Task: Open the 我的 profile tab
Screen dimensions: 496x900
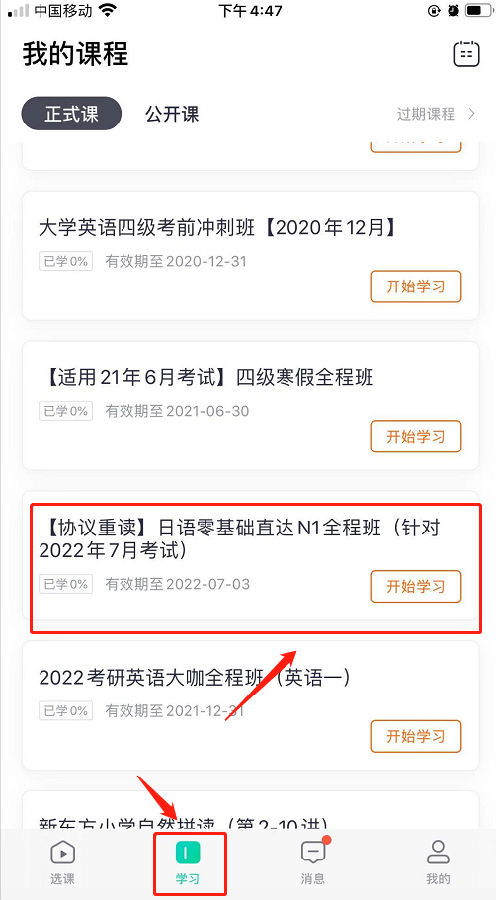Action: click(x=438, y=863)
